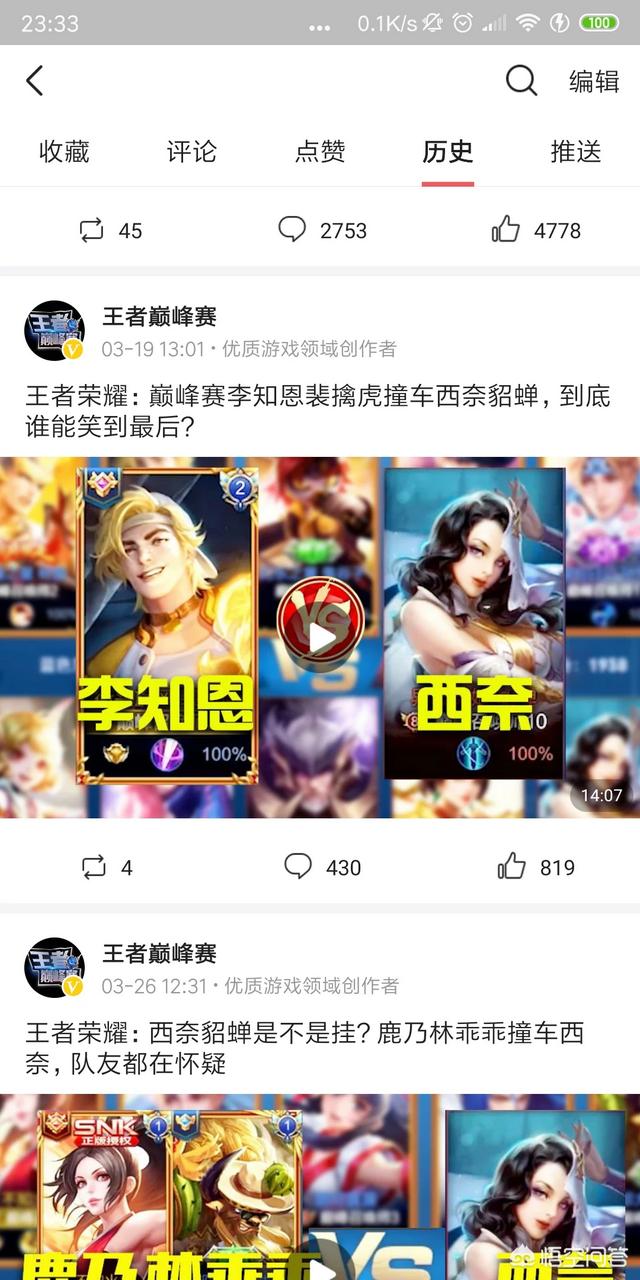Open search from the top bar
Image resolution: width=640 pixels, height=1280 pixels.
click(521, 81)
